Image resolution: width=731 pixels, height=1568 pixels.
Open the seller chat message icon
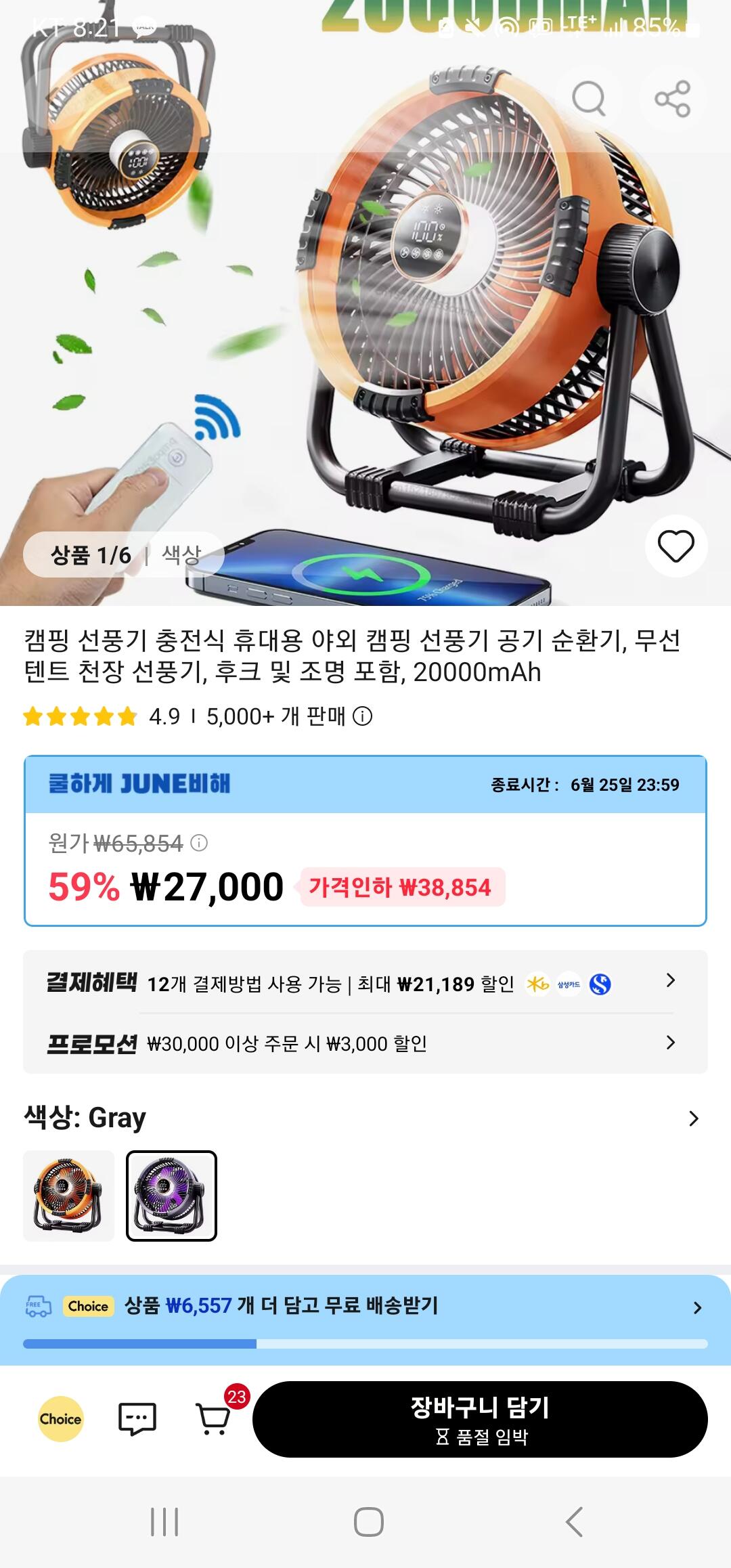click(x=137, y=1419)
